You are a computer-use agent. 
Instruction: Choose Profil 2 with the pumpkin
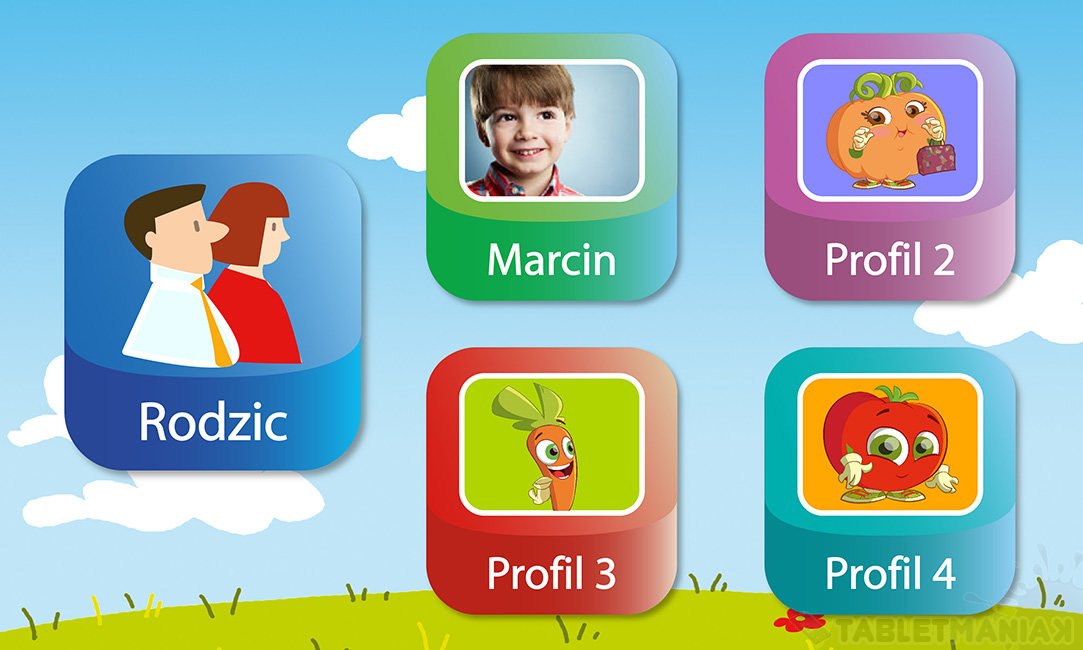tap(889, 166)
